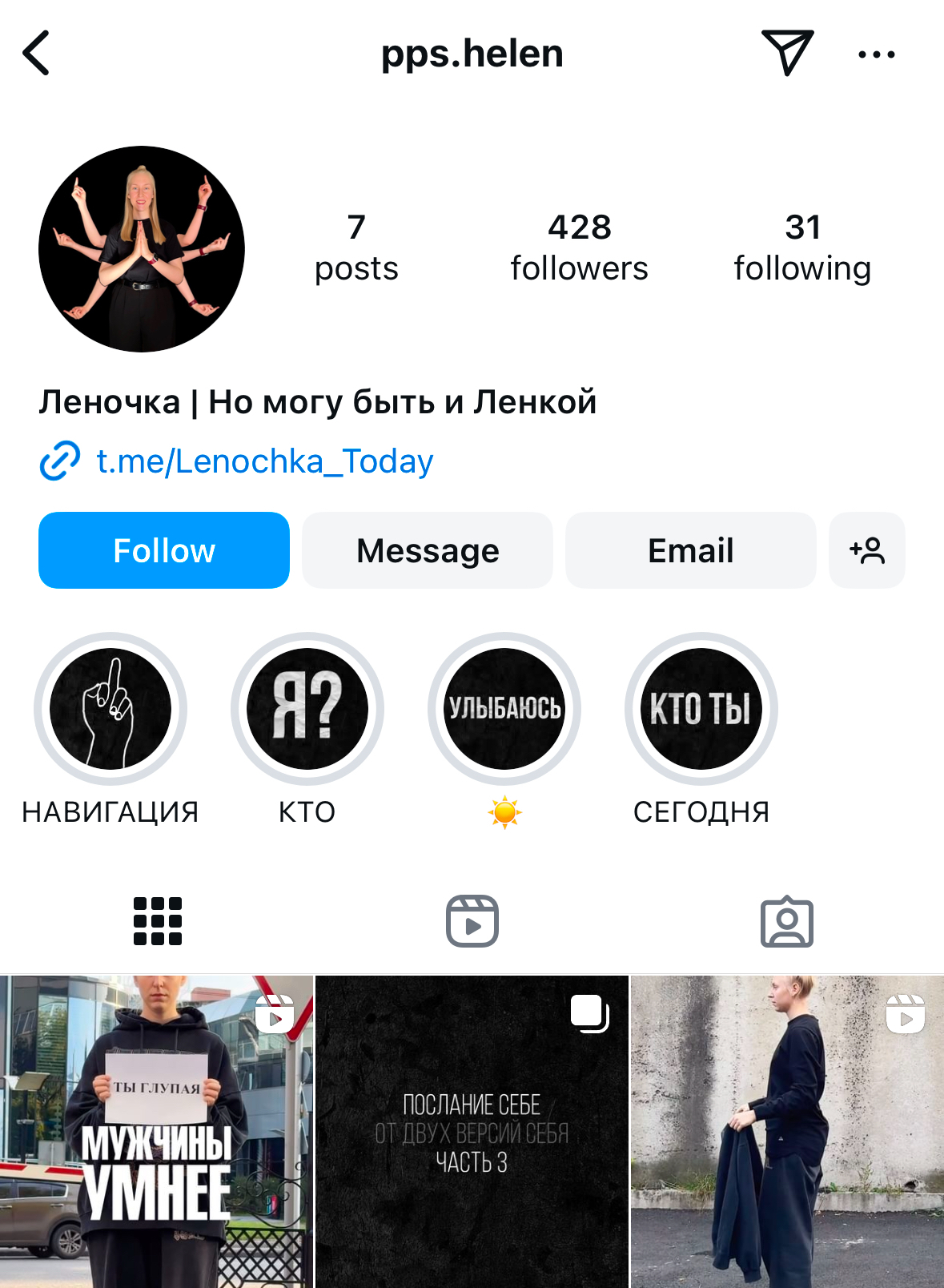Open the НАВИГАЦИЯ story highlight
The image size is (944, 1288).
tap(110, 709)
